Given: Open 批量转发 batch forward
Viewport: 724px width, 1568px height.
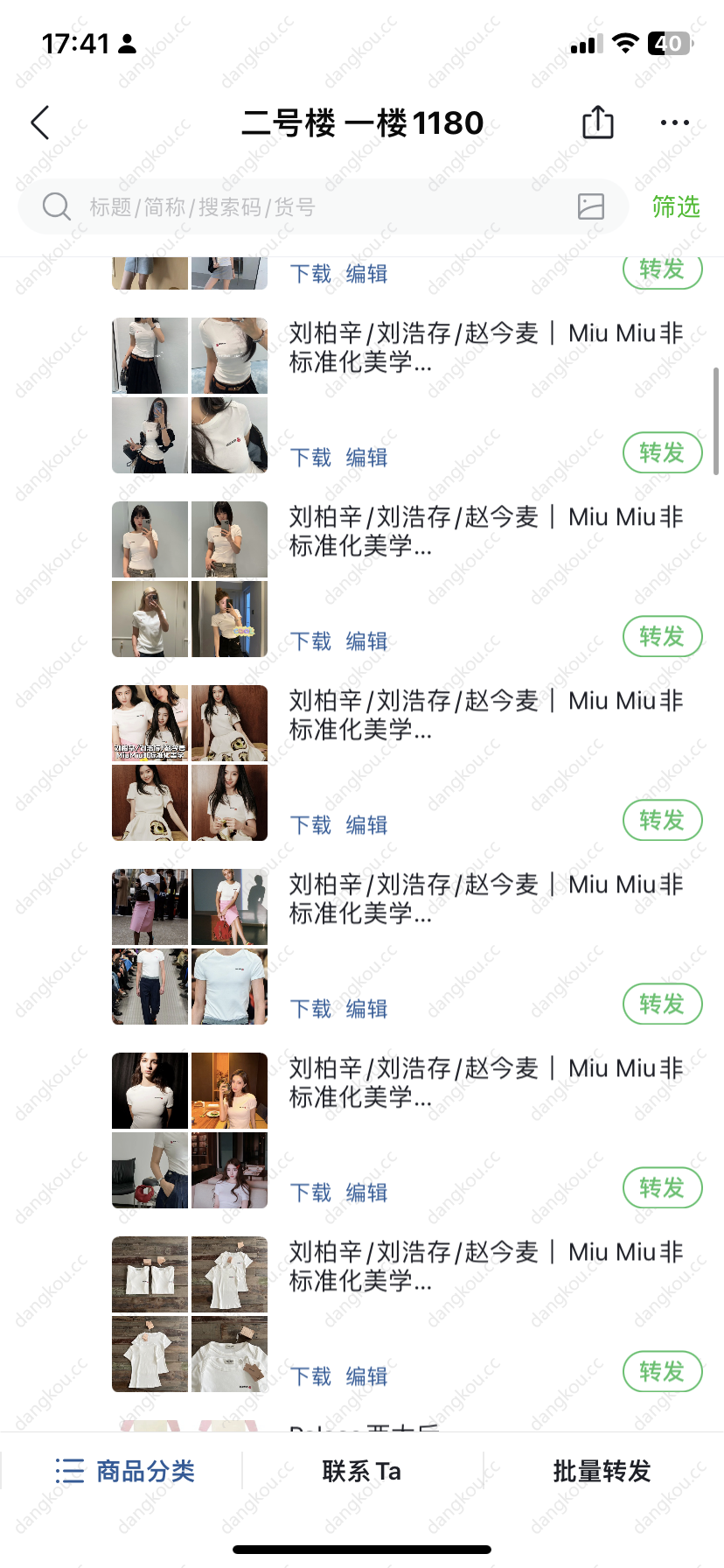Looking at the screenshot, I should (x=602, y=1471).
